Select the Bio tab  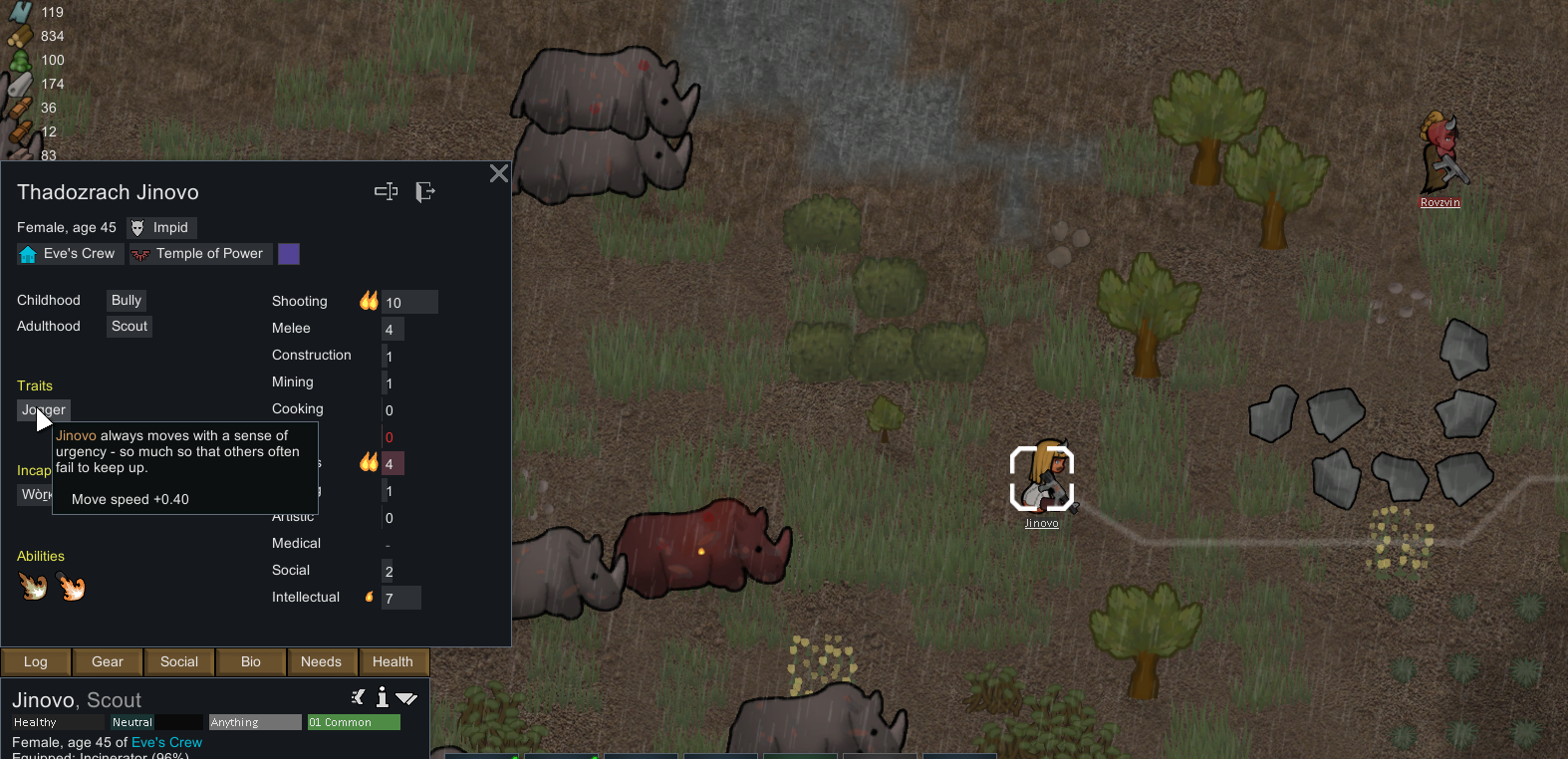click(251, 661)
